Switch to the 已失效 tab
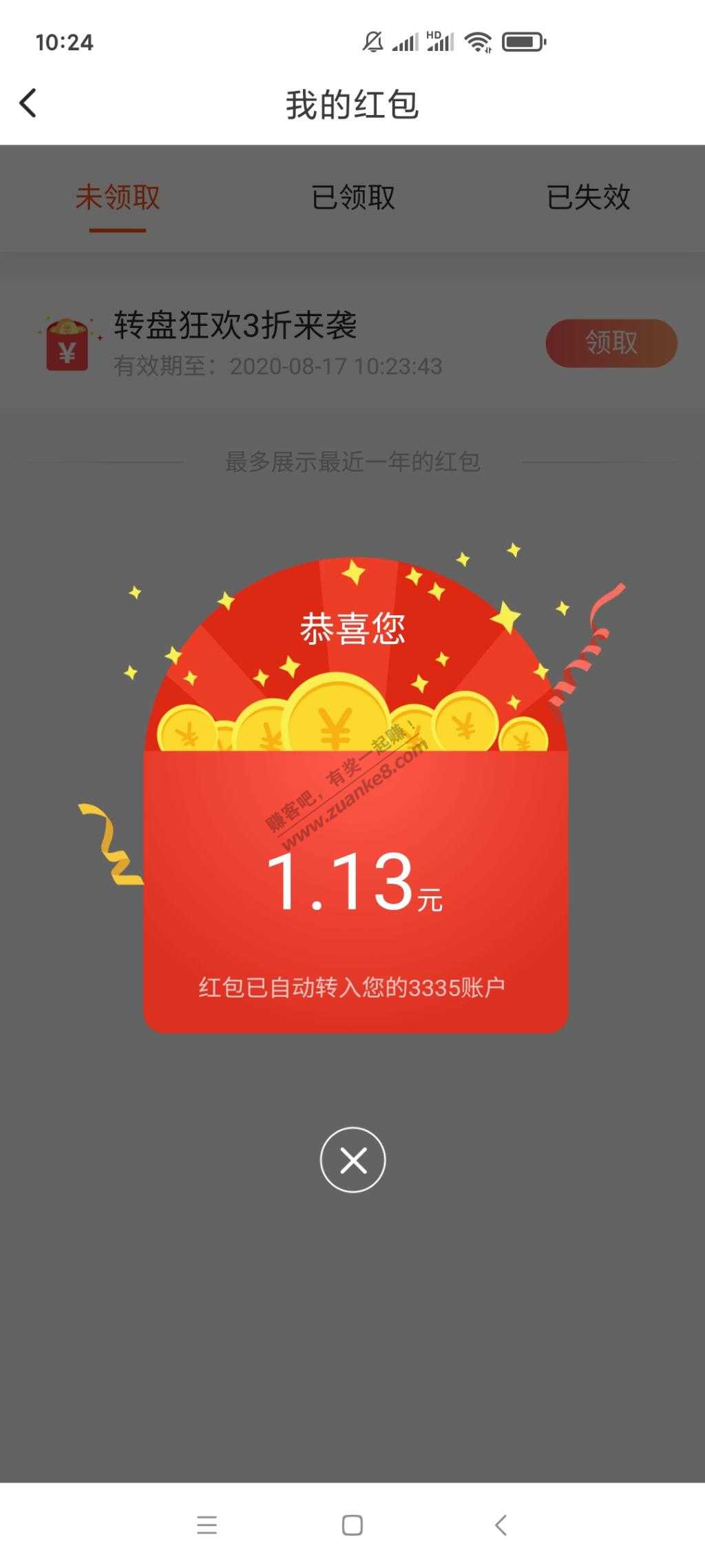Image resolution: width=705 pixels, height=1568 pixels. 588,198
